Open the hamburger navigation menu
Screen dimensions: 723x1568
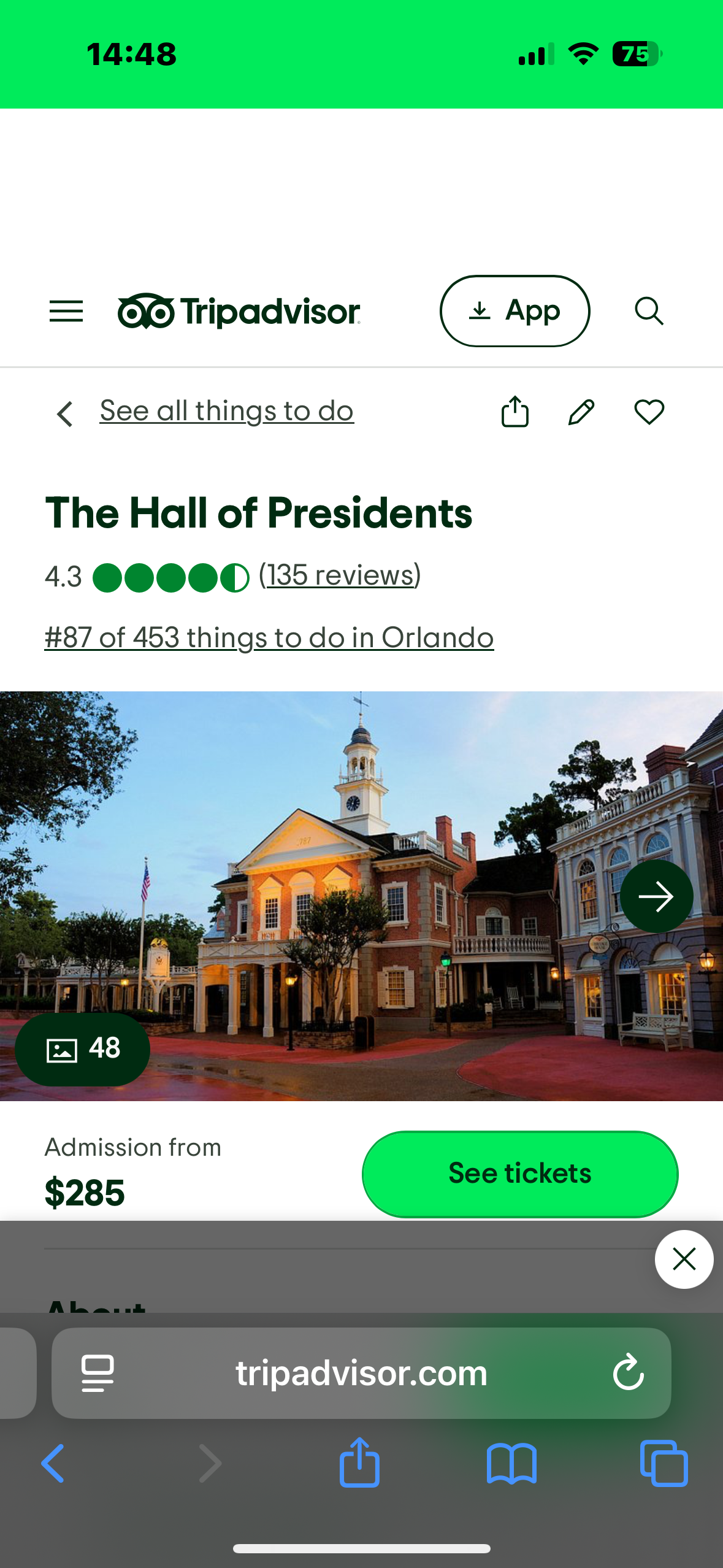point(66,312)
